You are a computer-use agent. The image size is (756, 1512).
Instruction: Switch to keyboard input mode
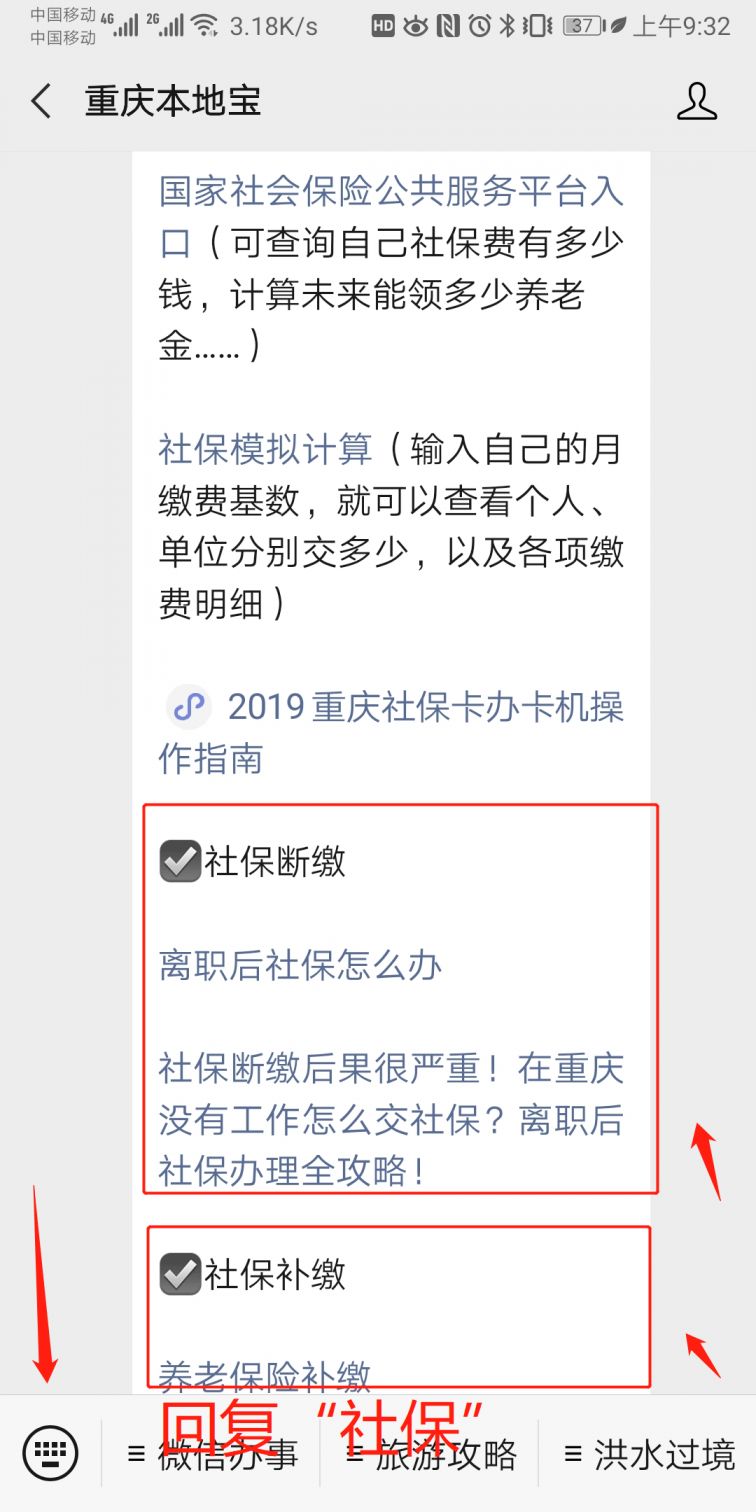50,1453
